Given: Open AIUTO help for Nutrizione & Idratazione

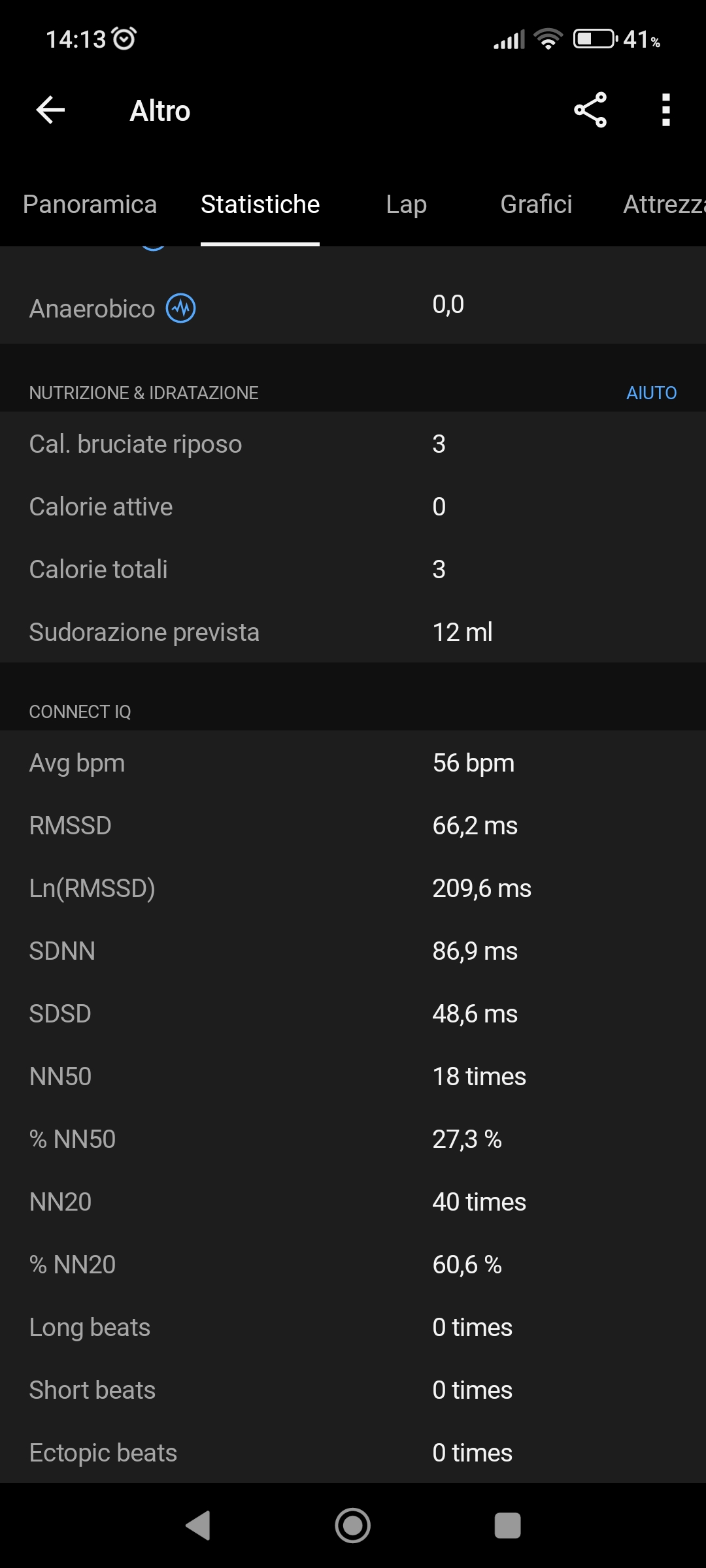Looking at the screenshot, I should pos(651,393).
